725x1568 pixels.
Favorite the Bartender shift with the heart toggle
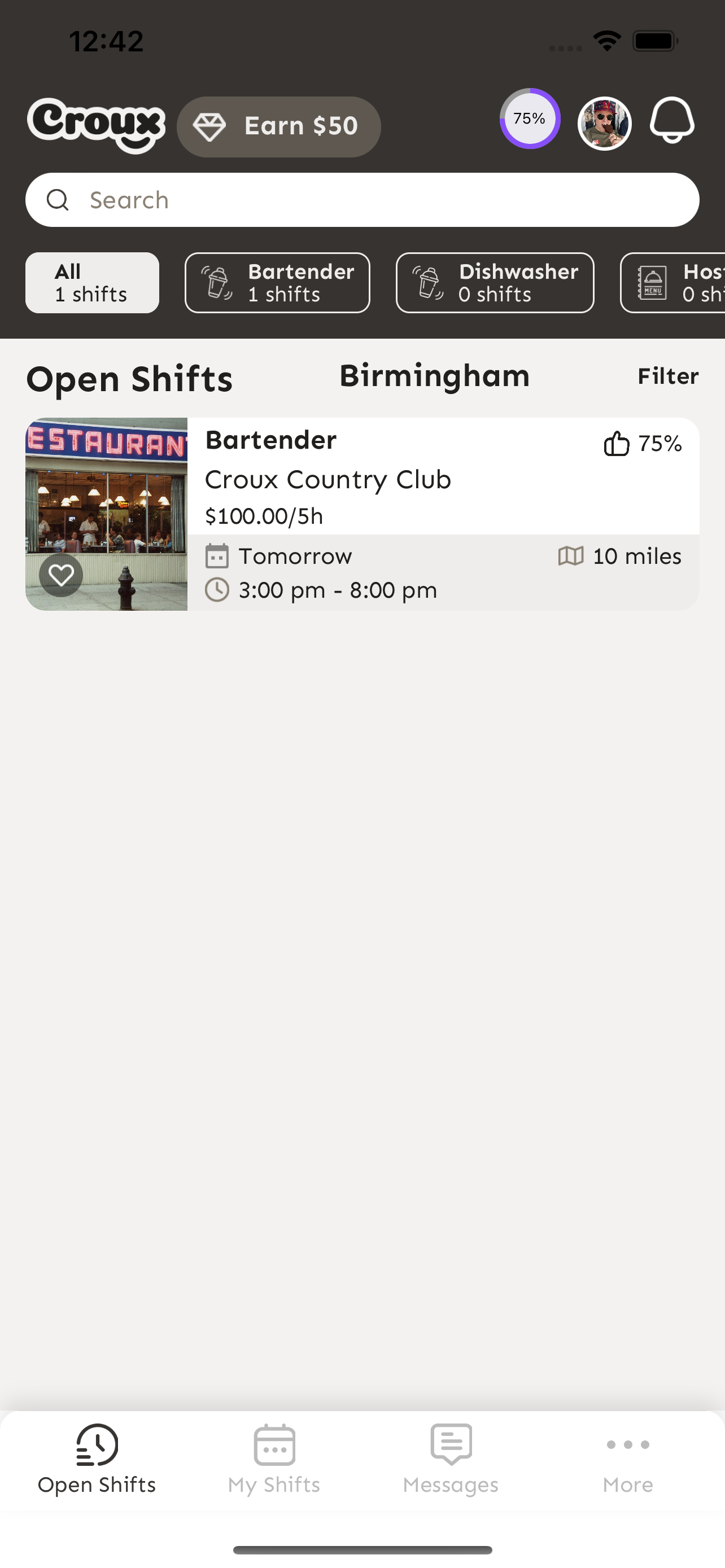click(x=62, y=575)
